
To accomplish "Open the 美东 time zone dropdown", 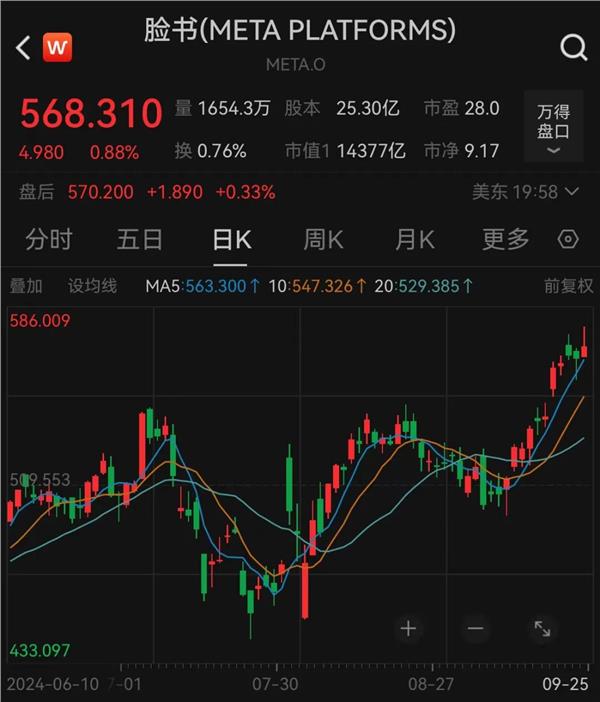I will [x=524, y=192].
